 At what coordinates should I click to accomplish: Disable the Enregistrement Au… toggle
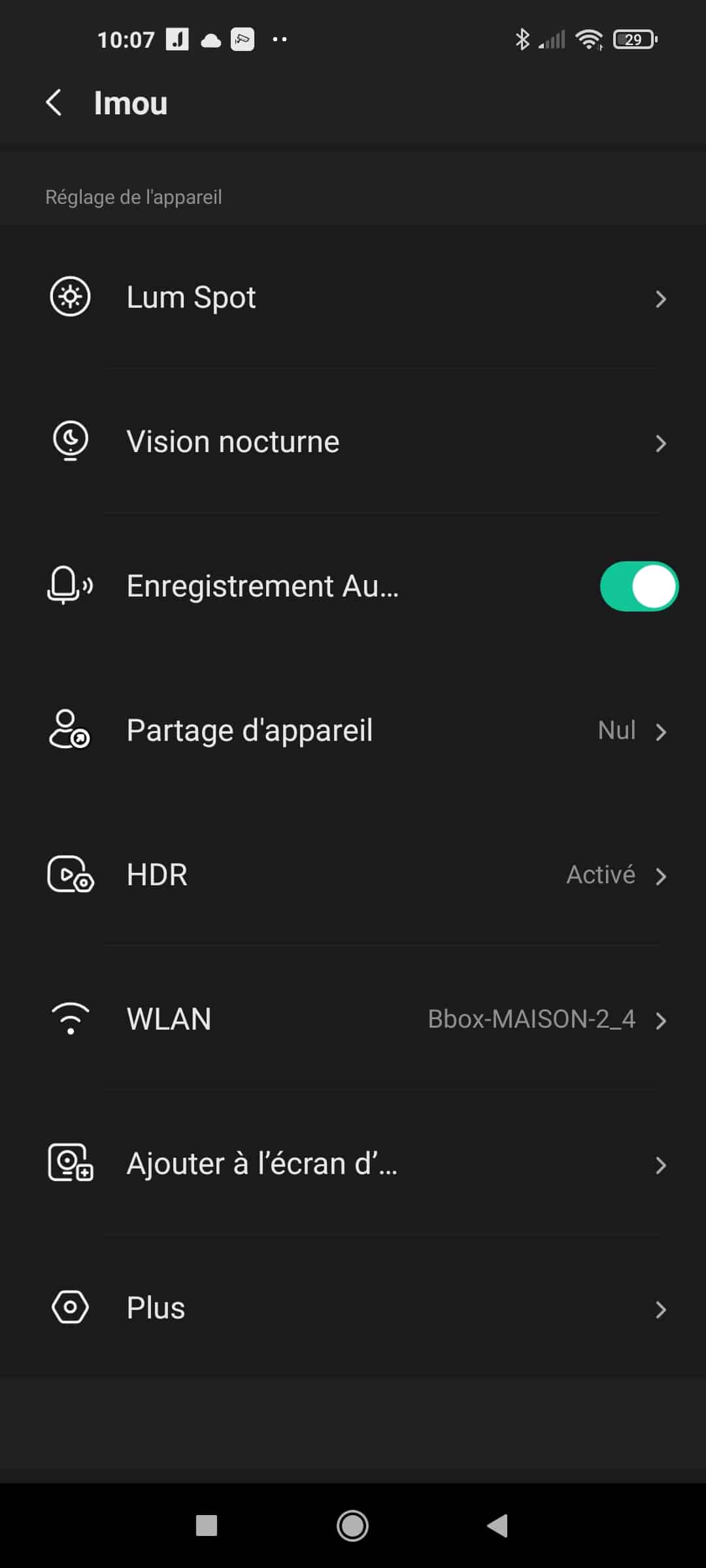pyautogui.click(x=639, y=586)
